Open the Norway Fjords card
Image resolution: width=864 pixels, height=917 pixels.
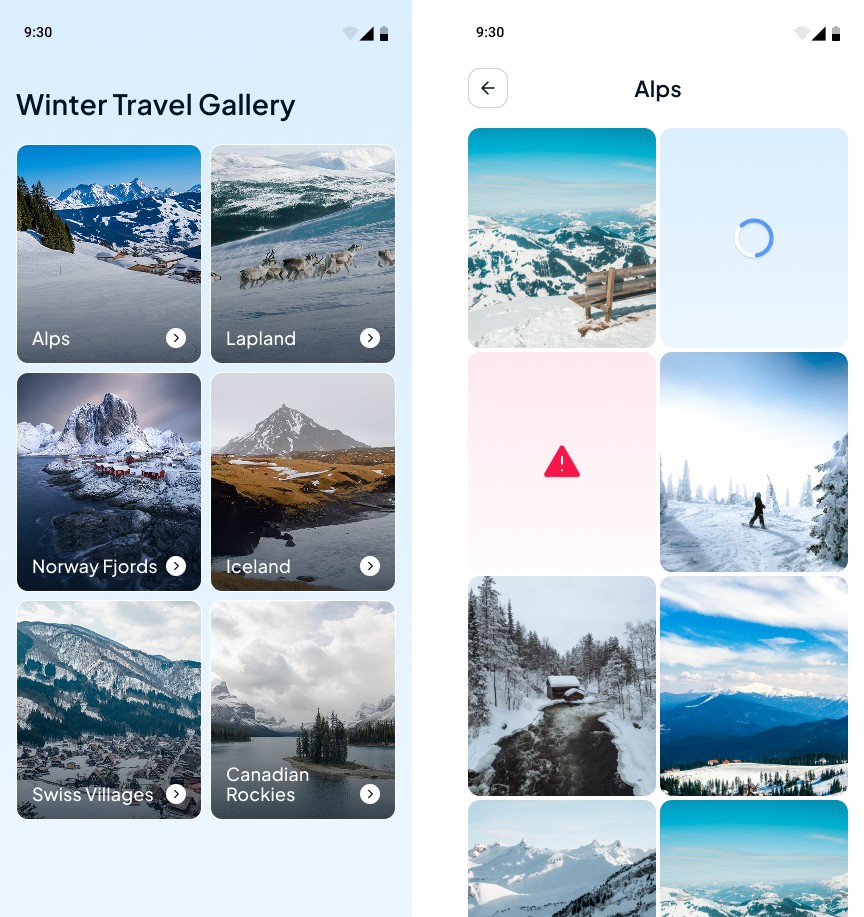click(109, 481)
